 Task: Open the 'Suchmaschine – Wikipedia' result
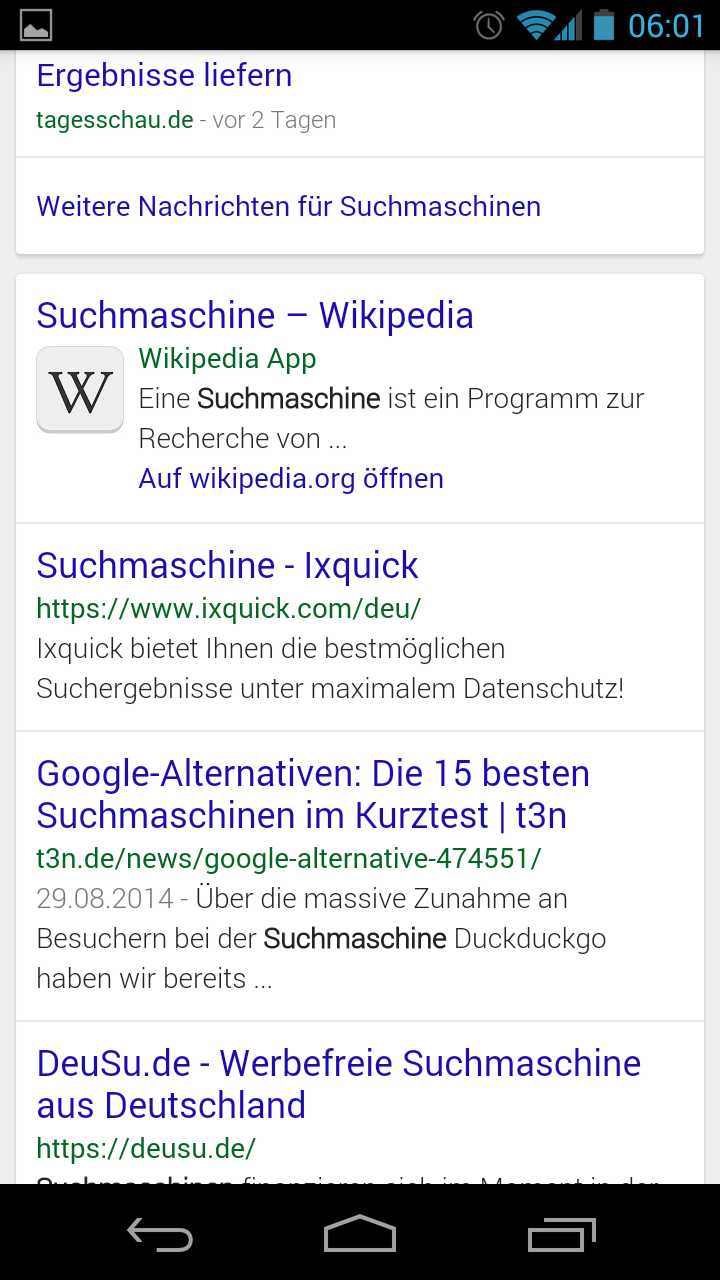tap(255, 316)
